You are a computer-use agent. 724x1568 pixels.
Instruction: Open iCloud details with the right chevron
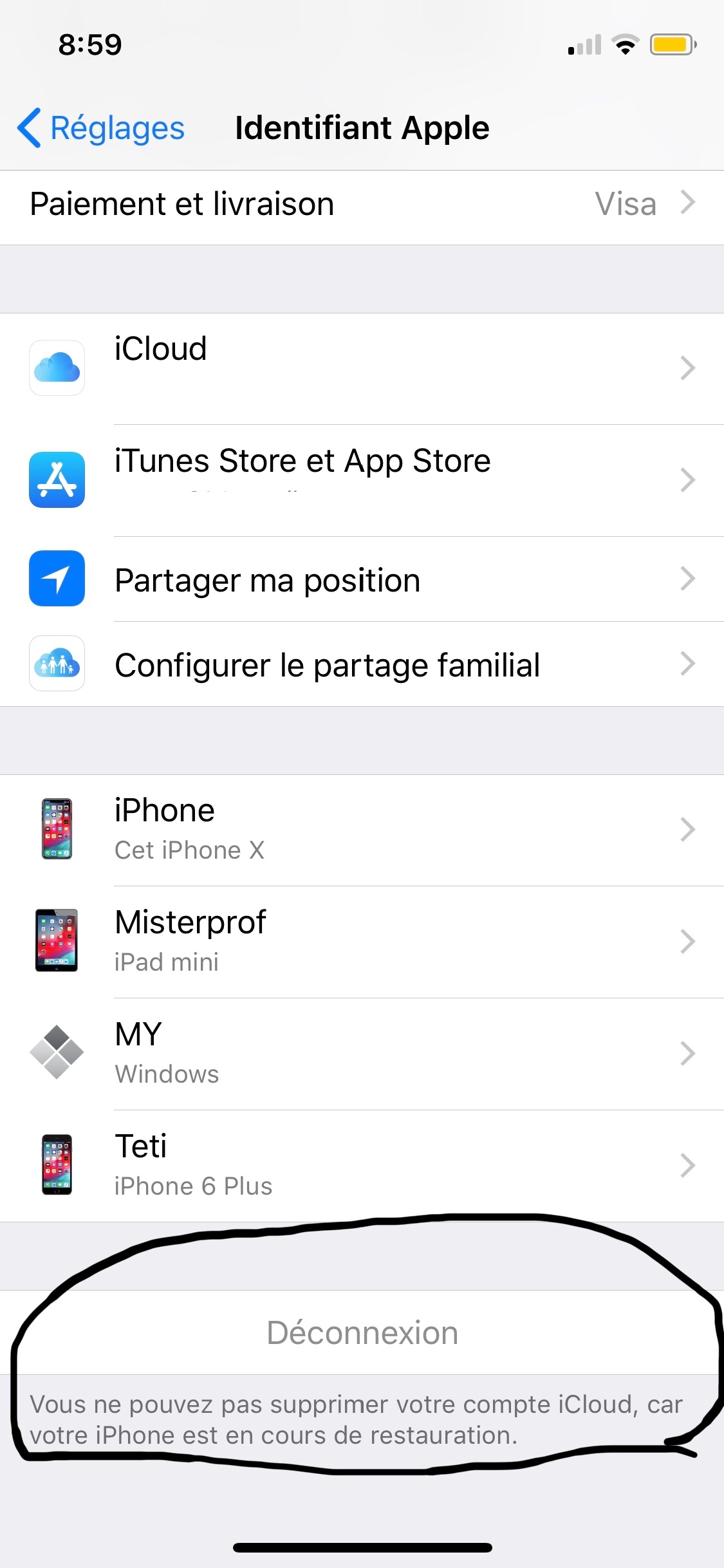687,367
